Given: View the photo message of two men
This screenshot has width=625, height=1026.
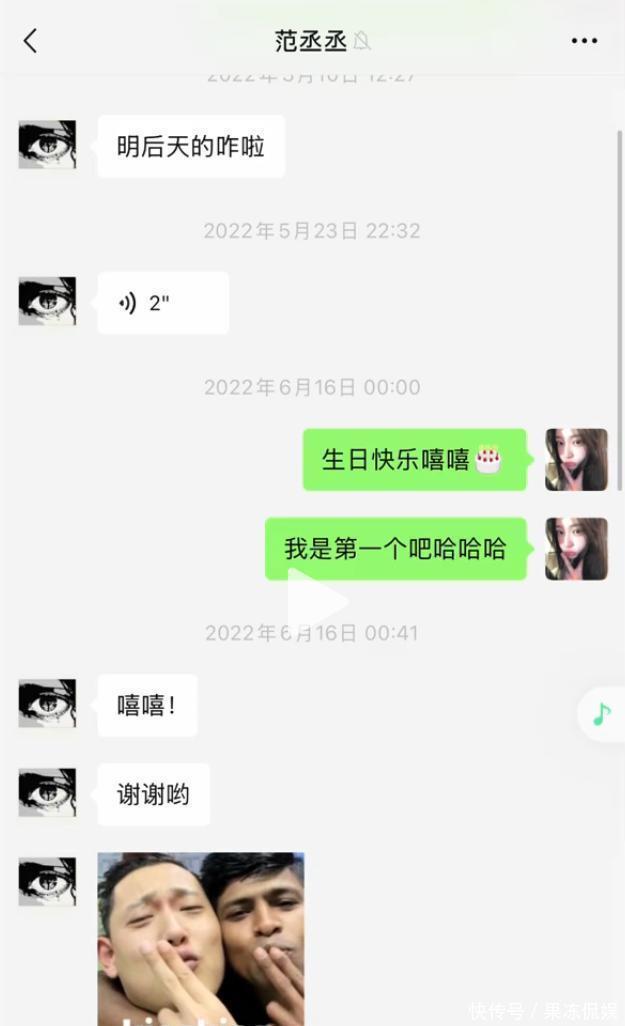Looking at the screenshot, I should click(x=201, y=937).
